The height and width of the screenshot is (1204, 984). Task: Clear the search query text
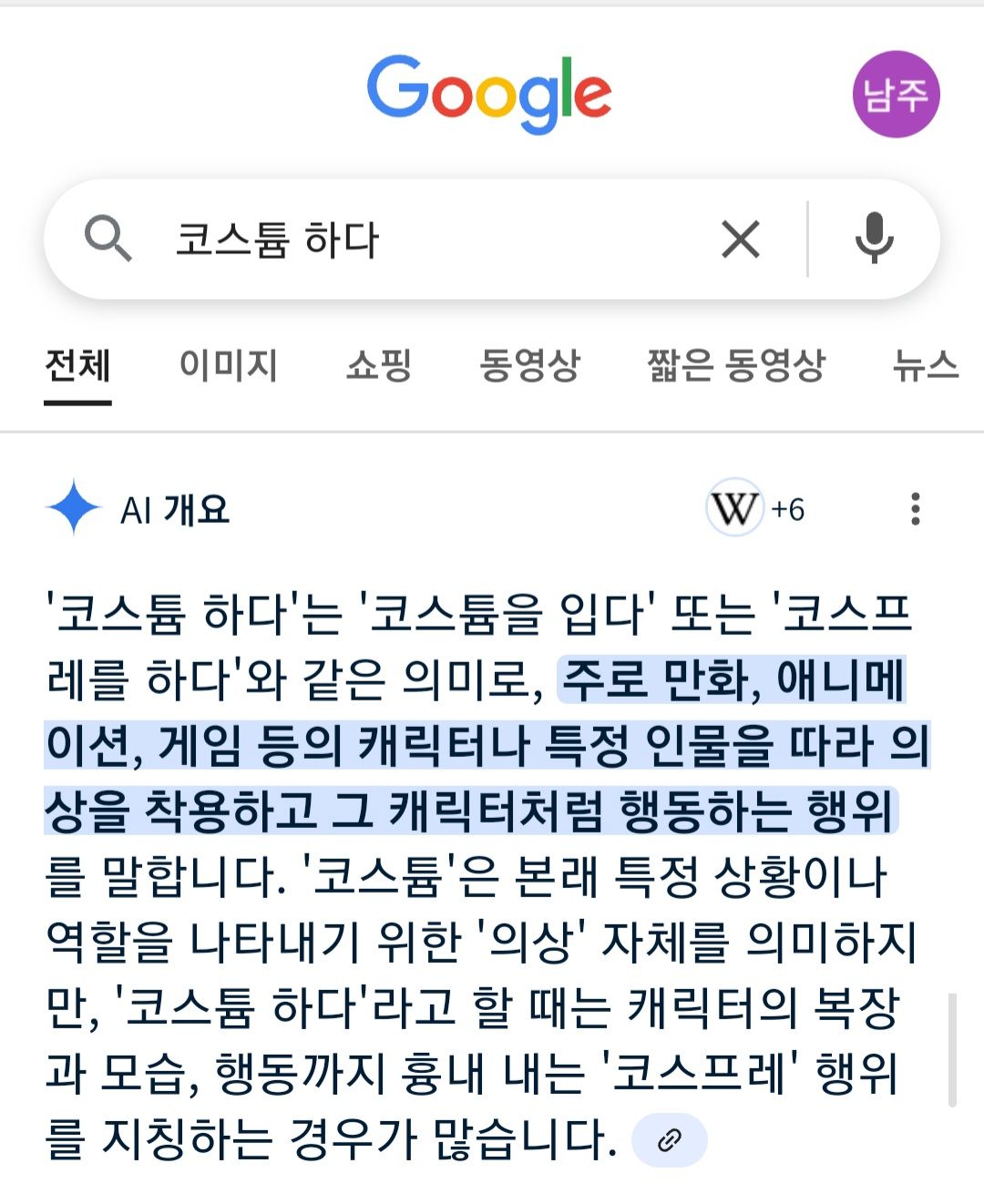[741, 240]
